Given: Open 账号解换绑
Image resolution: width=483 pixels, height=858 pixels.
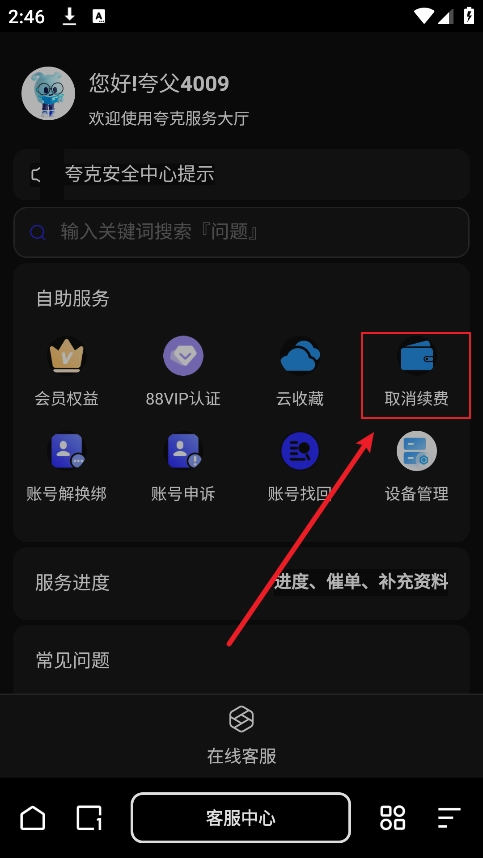Looking at the screenshot, I should (x=67, y=468).
